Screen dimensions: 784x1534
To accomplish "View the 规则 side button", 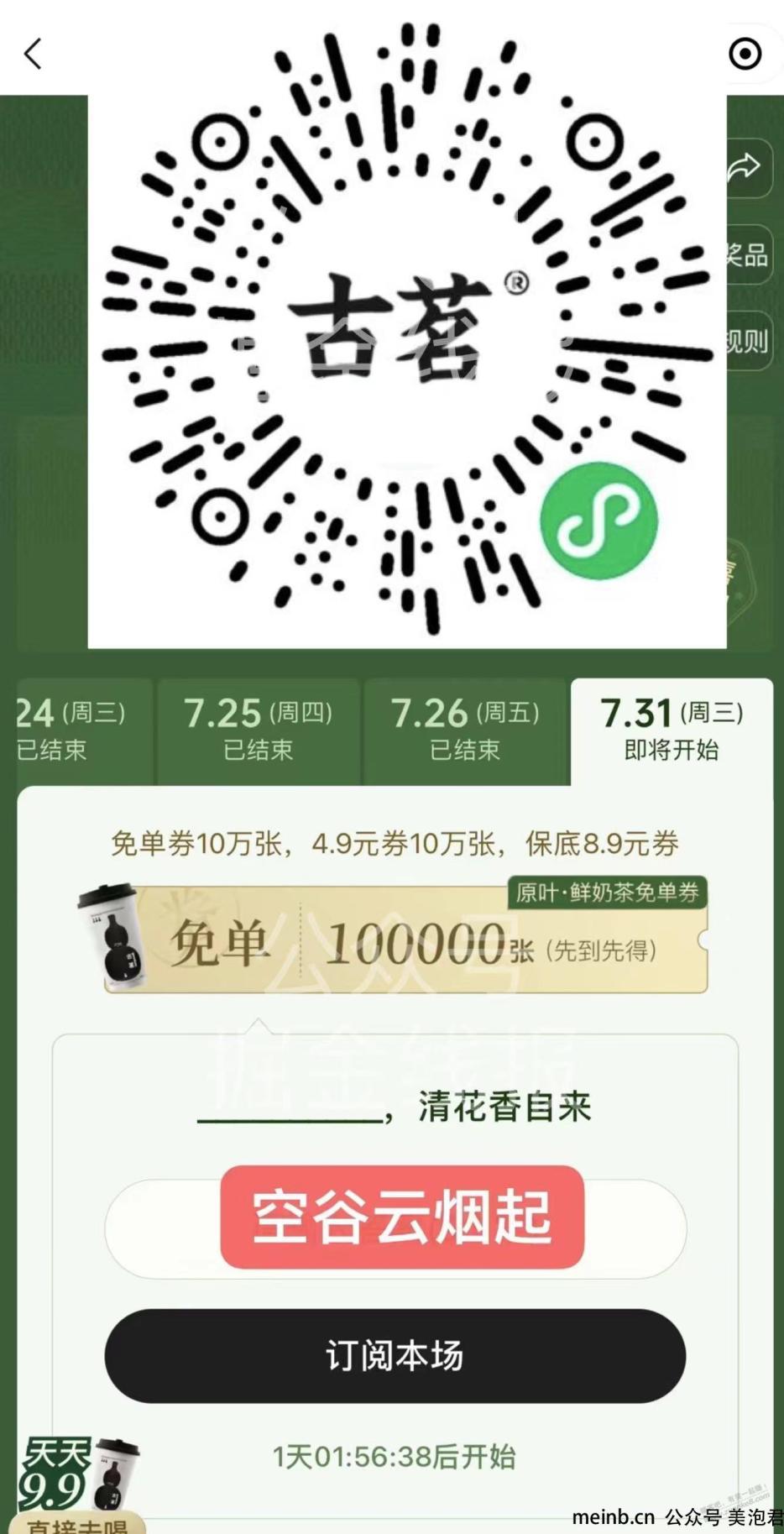I will (748, 342).
